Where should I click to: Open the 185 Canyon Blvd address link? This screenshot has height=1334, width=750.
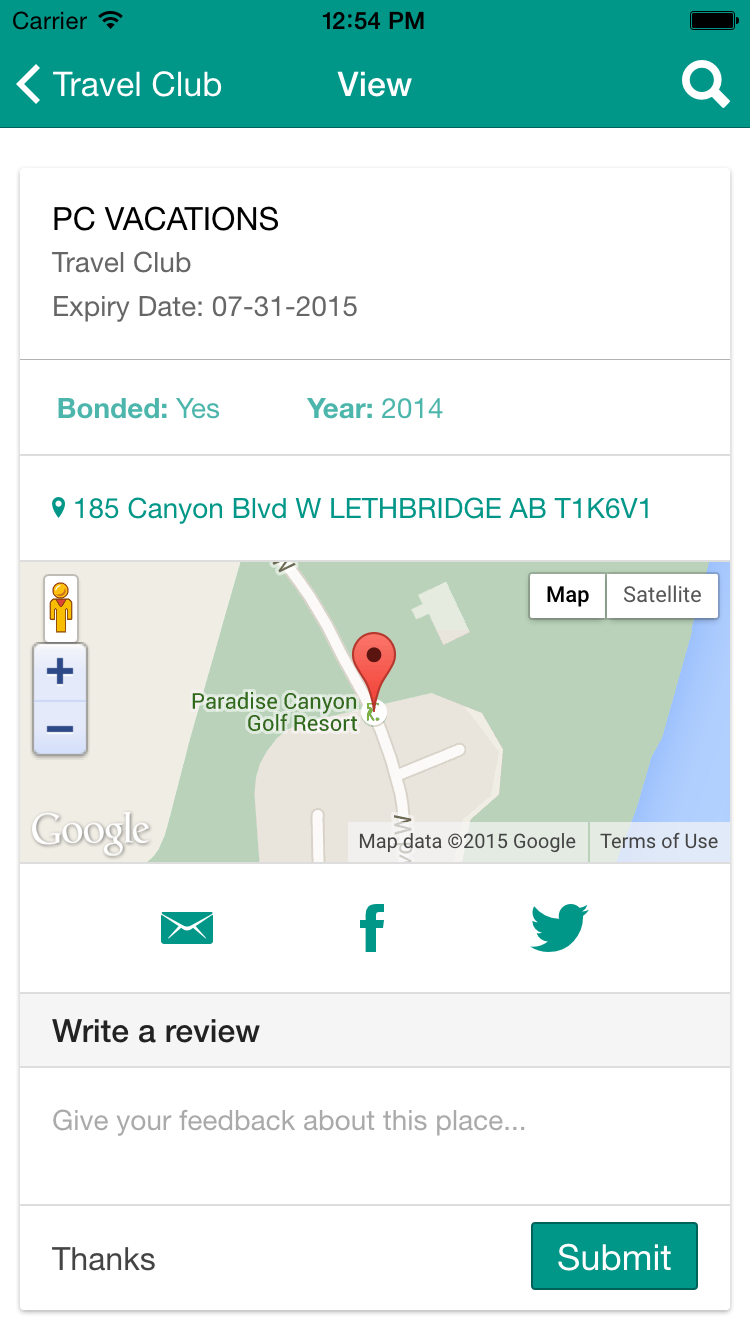pyautogui.click(x=351, y=509)
